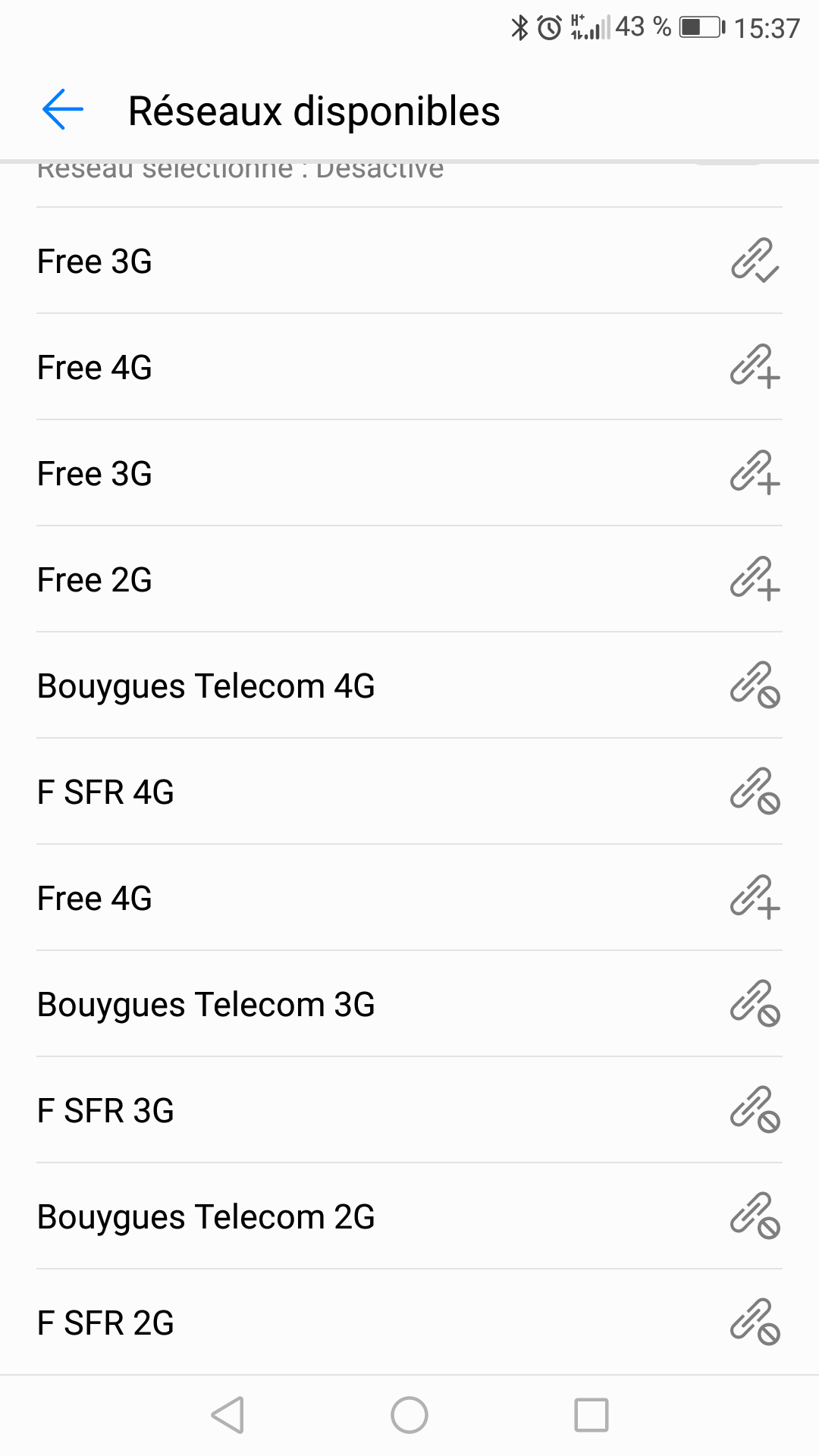Choose the F SFR 2G network

(x=409, y=1323)
